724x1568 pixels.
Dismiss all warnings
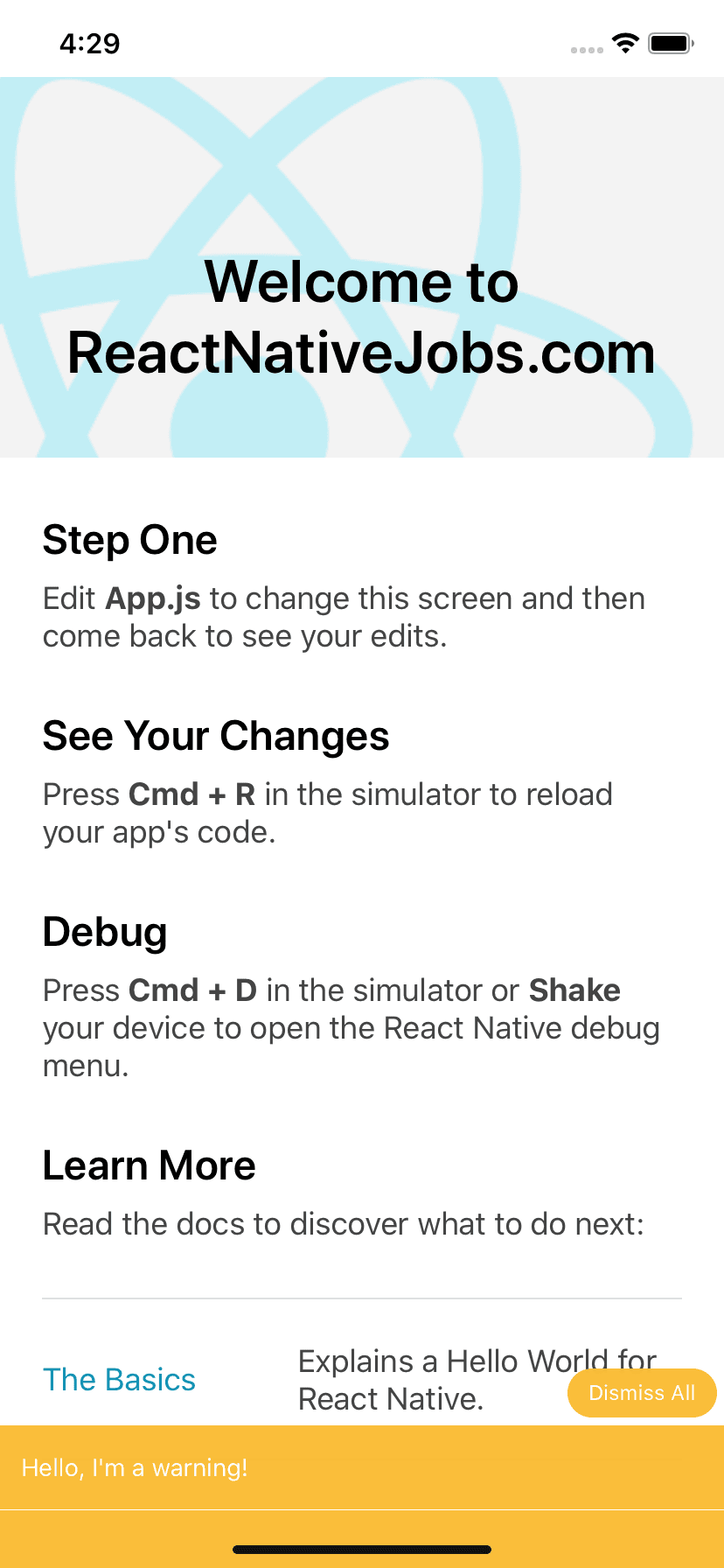tap(642, 1392)
